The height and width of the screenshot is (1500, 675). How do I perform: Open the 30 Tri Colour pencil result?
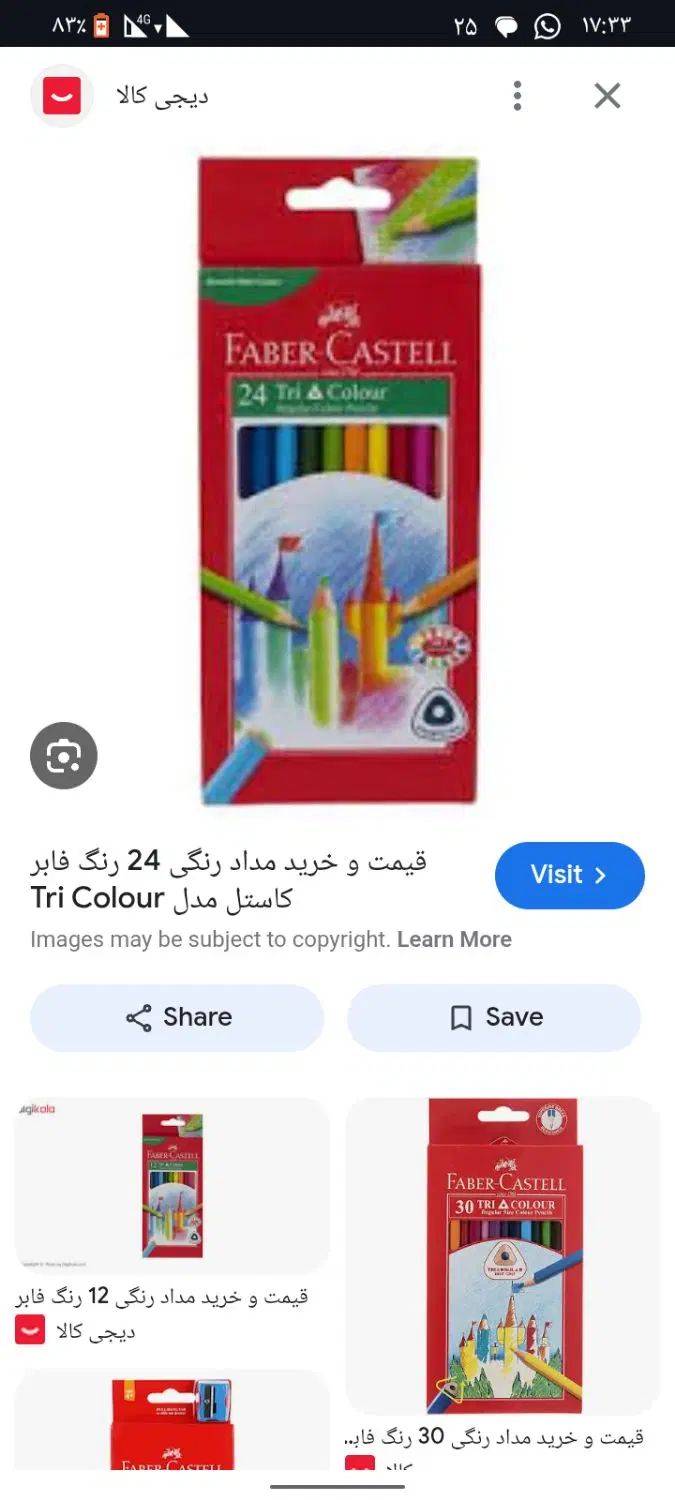click(503, 1254)
